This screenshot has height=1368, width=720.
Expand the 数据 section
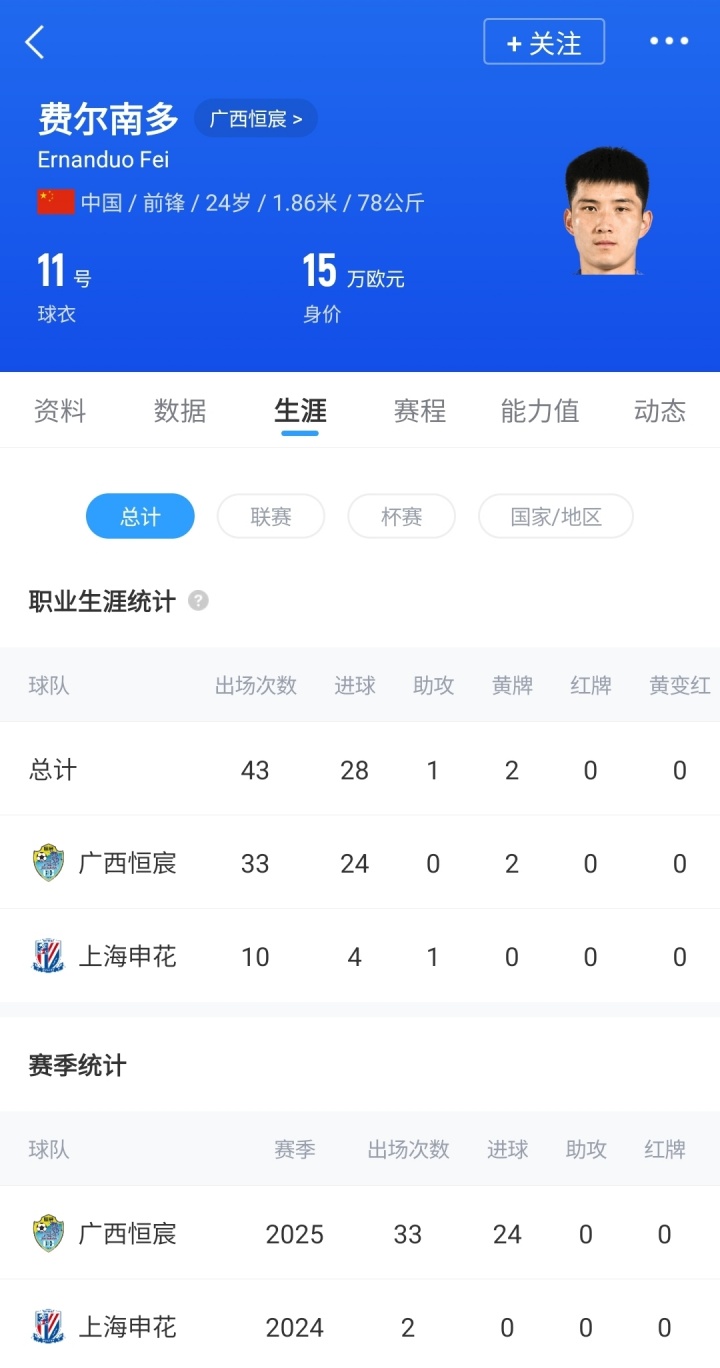(x=180, y=410)
